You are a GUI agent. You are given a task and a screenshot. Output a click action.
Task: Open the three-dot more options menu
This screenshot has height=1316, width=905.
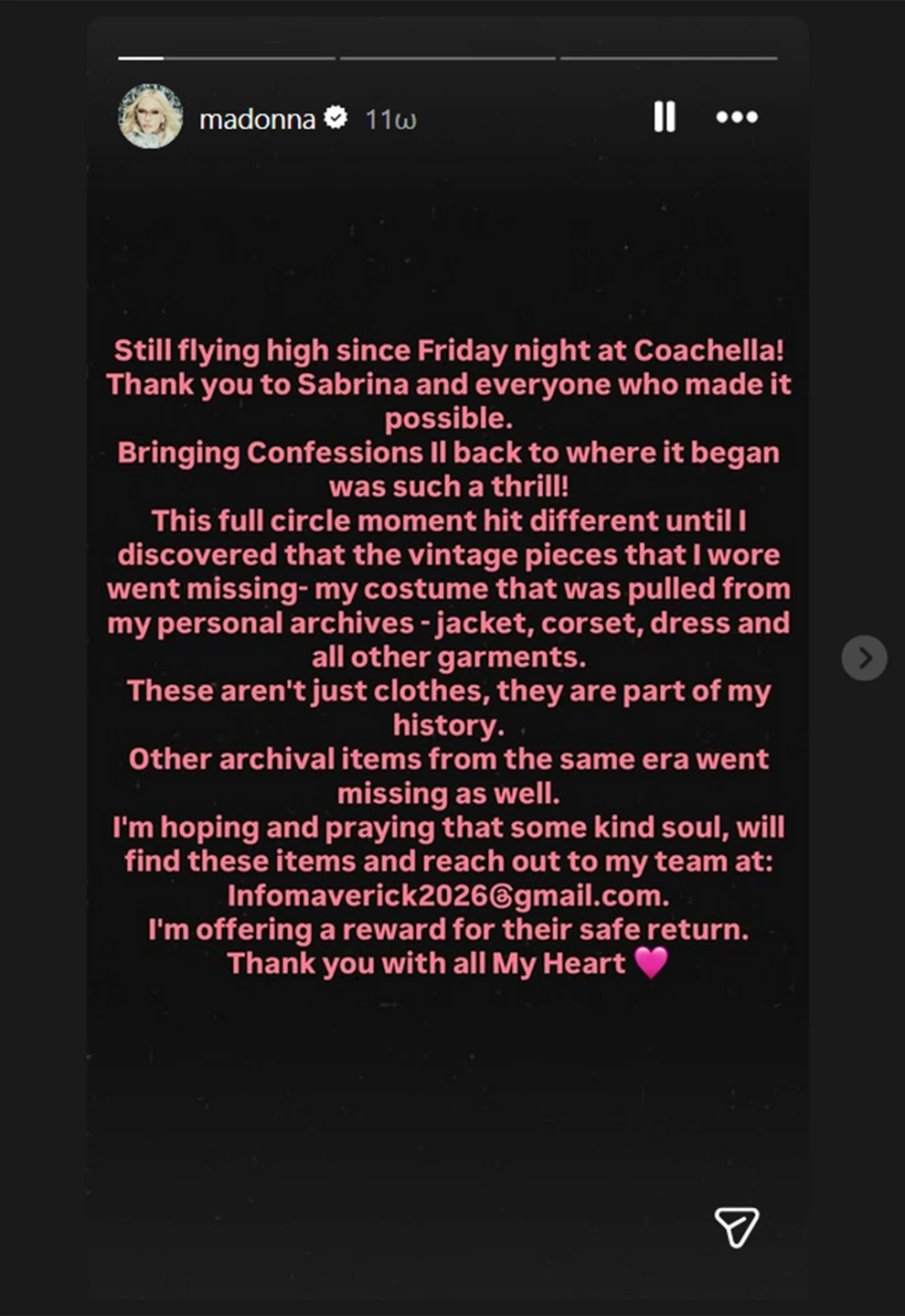(737, 117)
